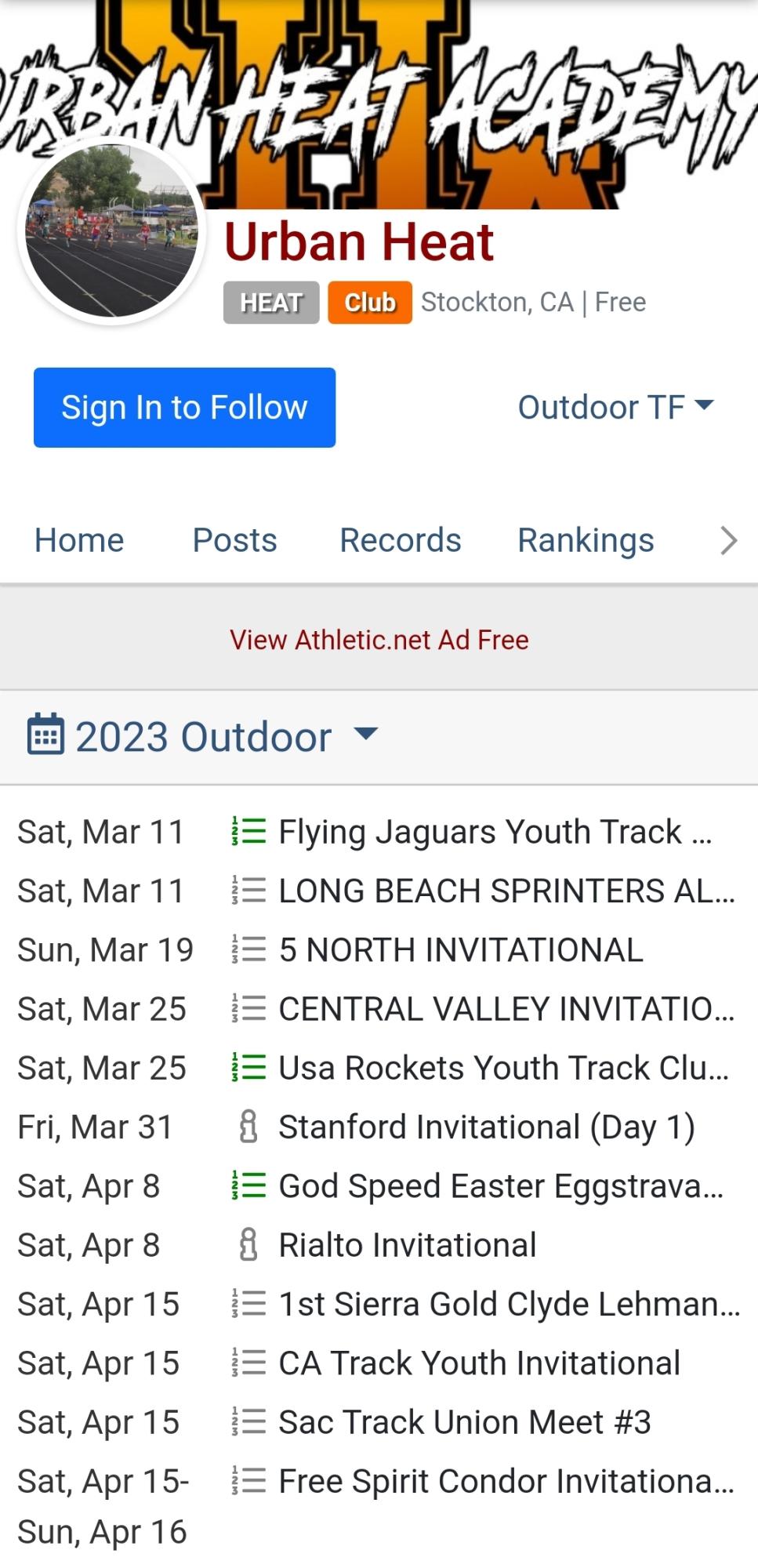Tap the right chevron for more tabs
The width and height of the screenshot is (758, 1568).
click(x=729, y=540)
